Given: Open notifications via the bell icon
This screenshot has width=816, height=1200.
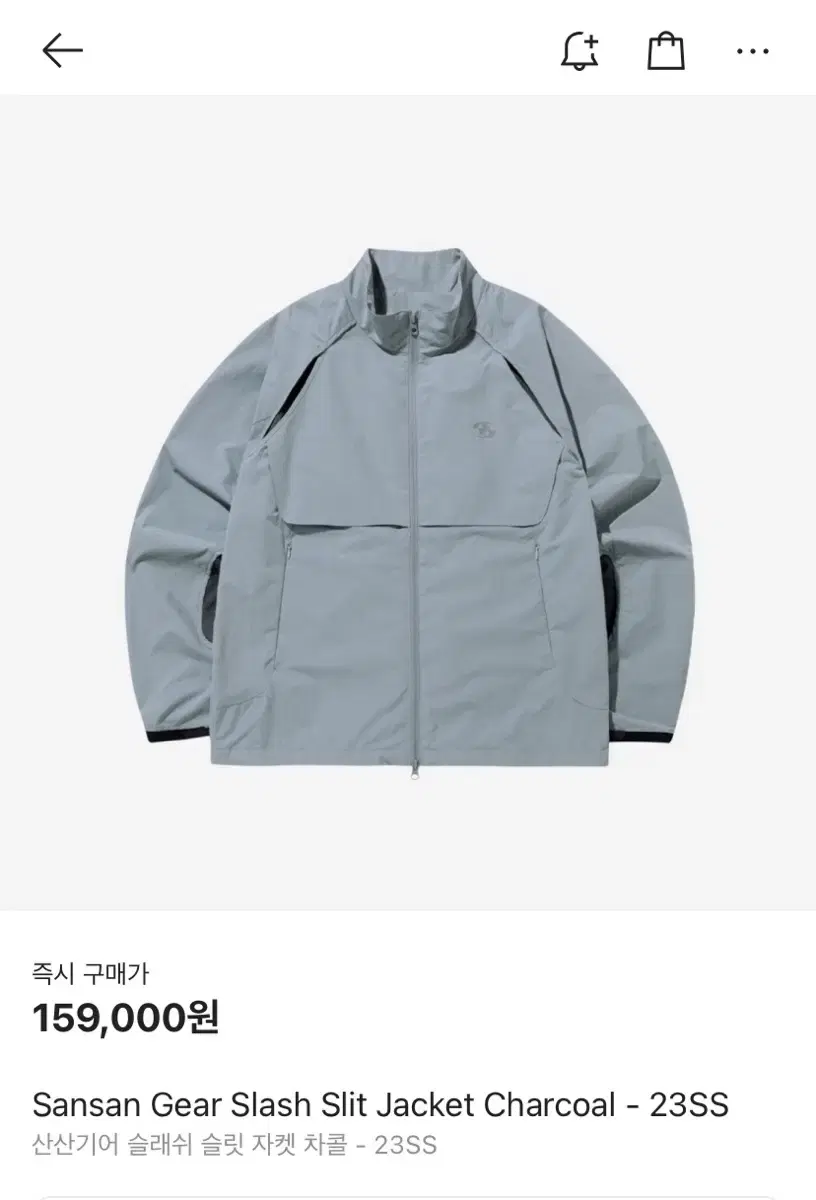Looking at the screenshot, I should pos(580,52).
